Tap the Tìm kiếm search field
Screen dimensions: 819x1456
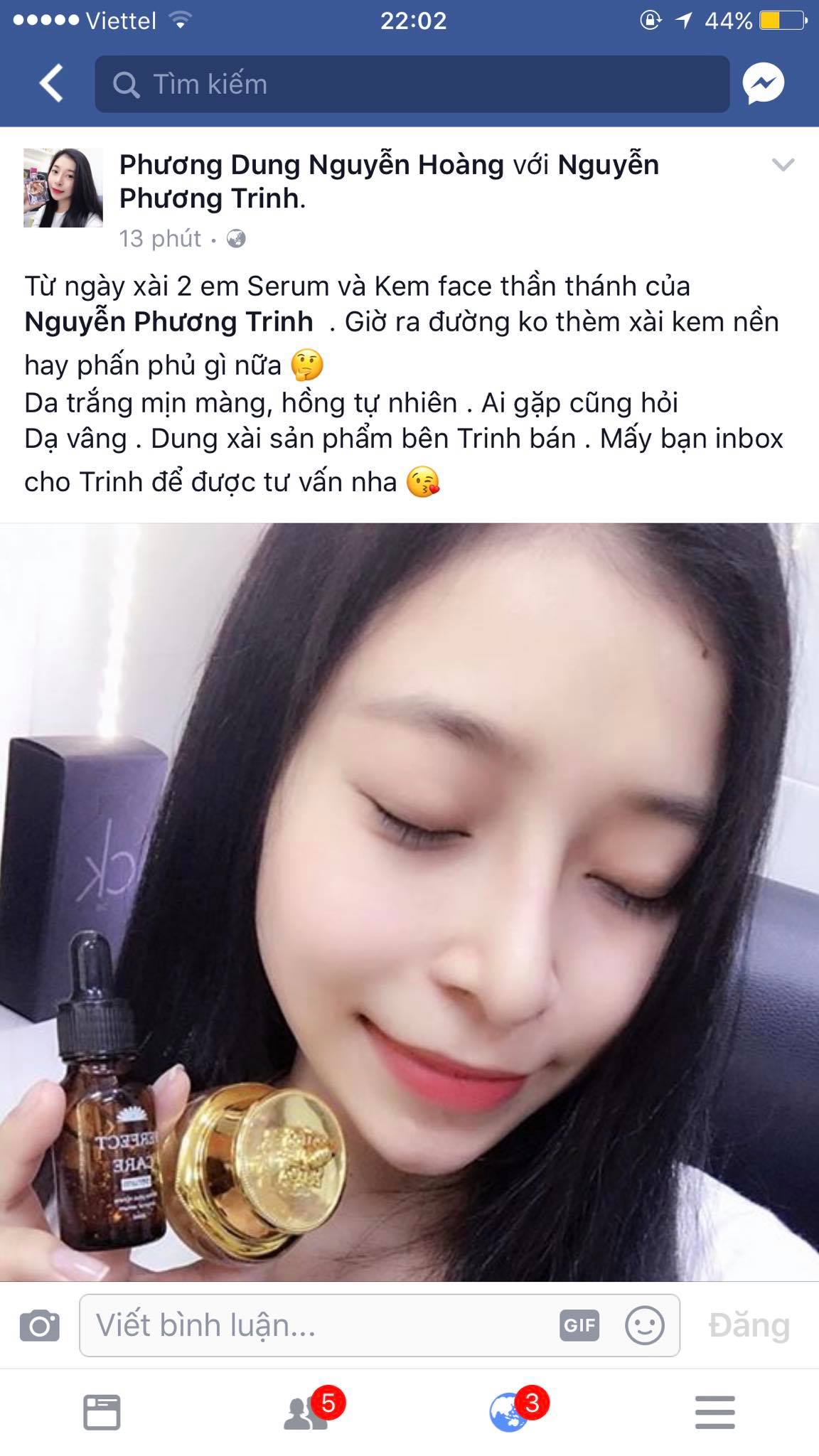(412, 84)
